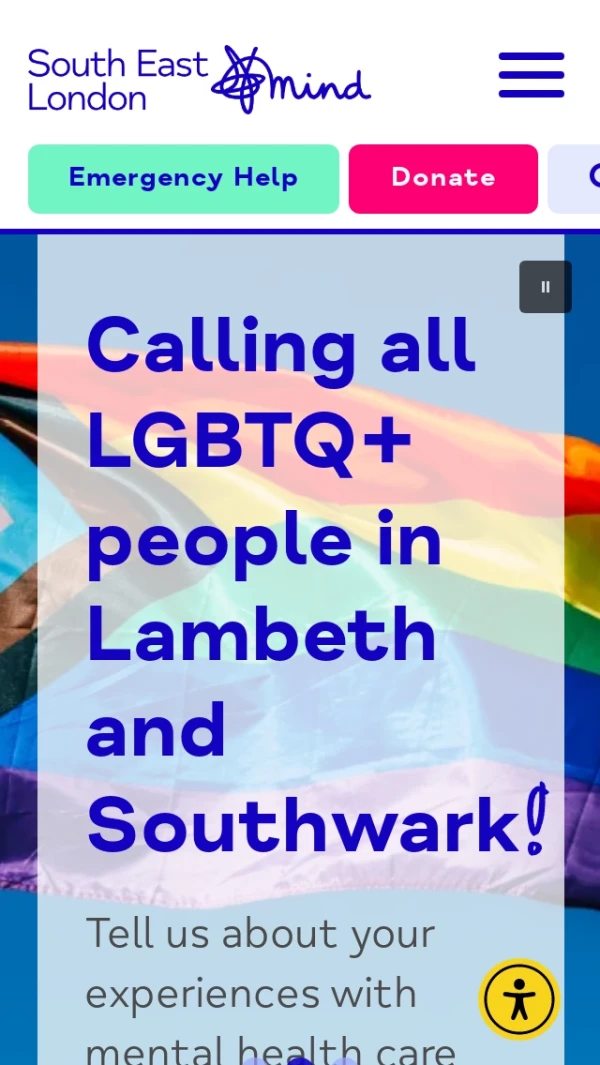Pause the banner slideshow
Screen dimensions: 600x1065
pos(545,287)
